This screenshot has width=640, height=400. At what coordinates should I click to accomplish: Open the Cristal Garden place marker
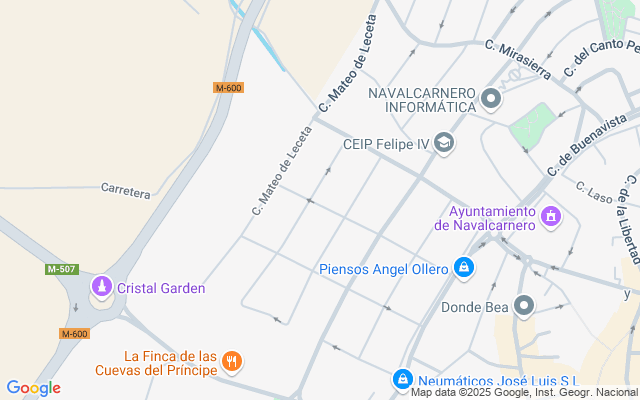tap(101, 288)
